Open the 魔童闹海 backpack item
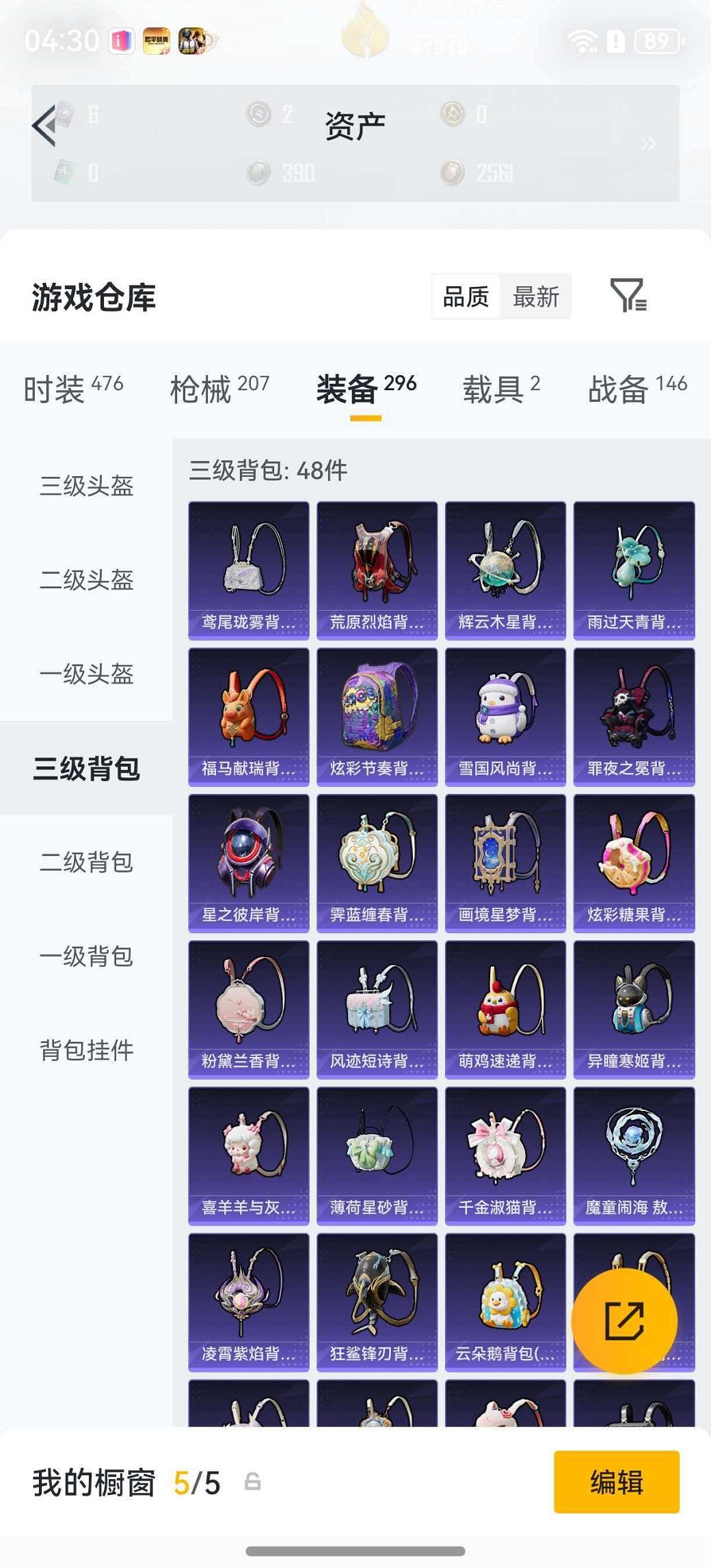Screen dimensions: 711x1568 (x=633, y=1155)
